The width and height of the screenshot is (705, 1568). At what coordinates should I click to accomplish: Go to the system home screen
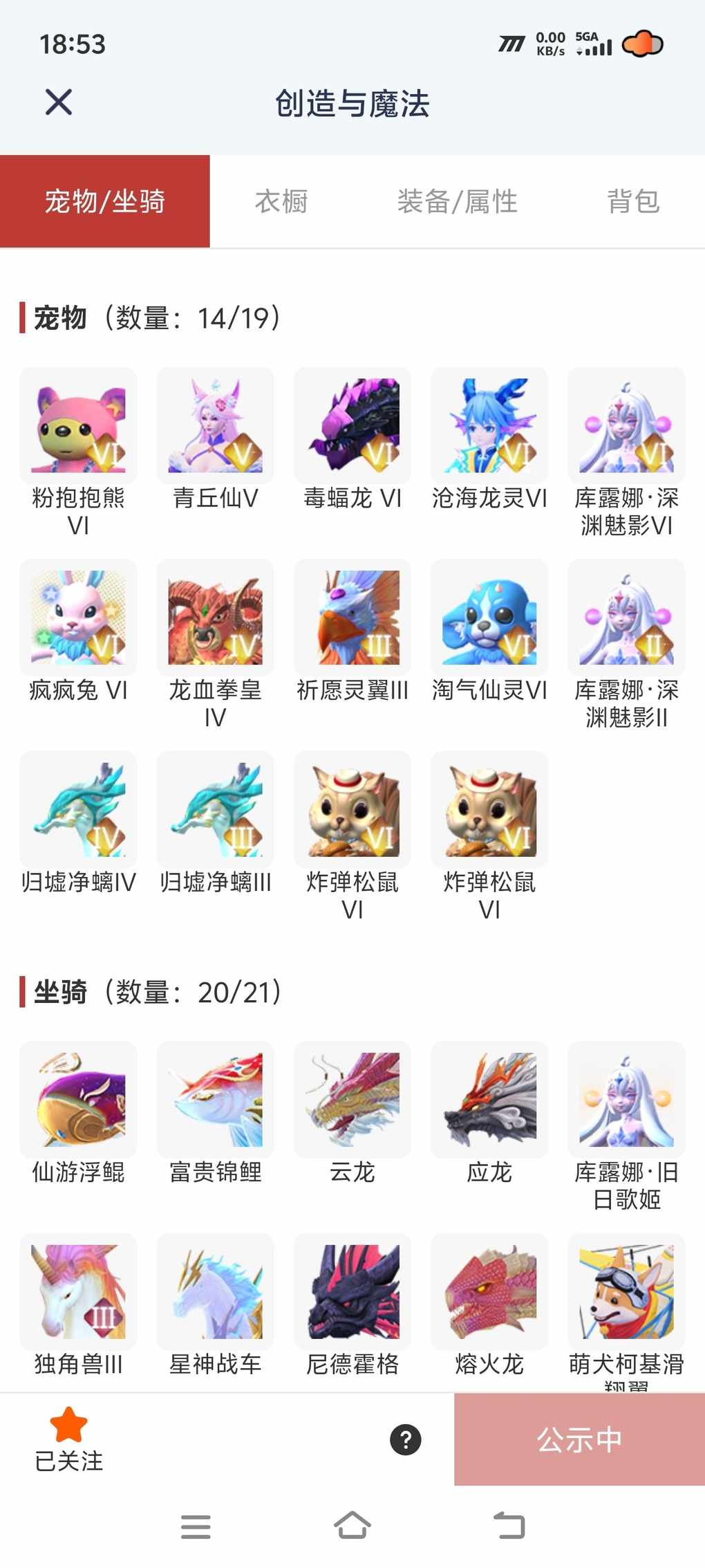[352, 1526]
